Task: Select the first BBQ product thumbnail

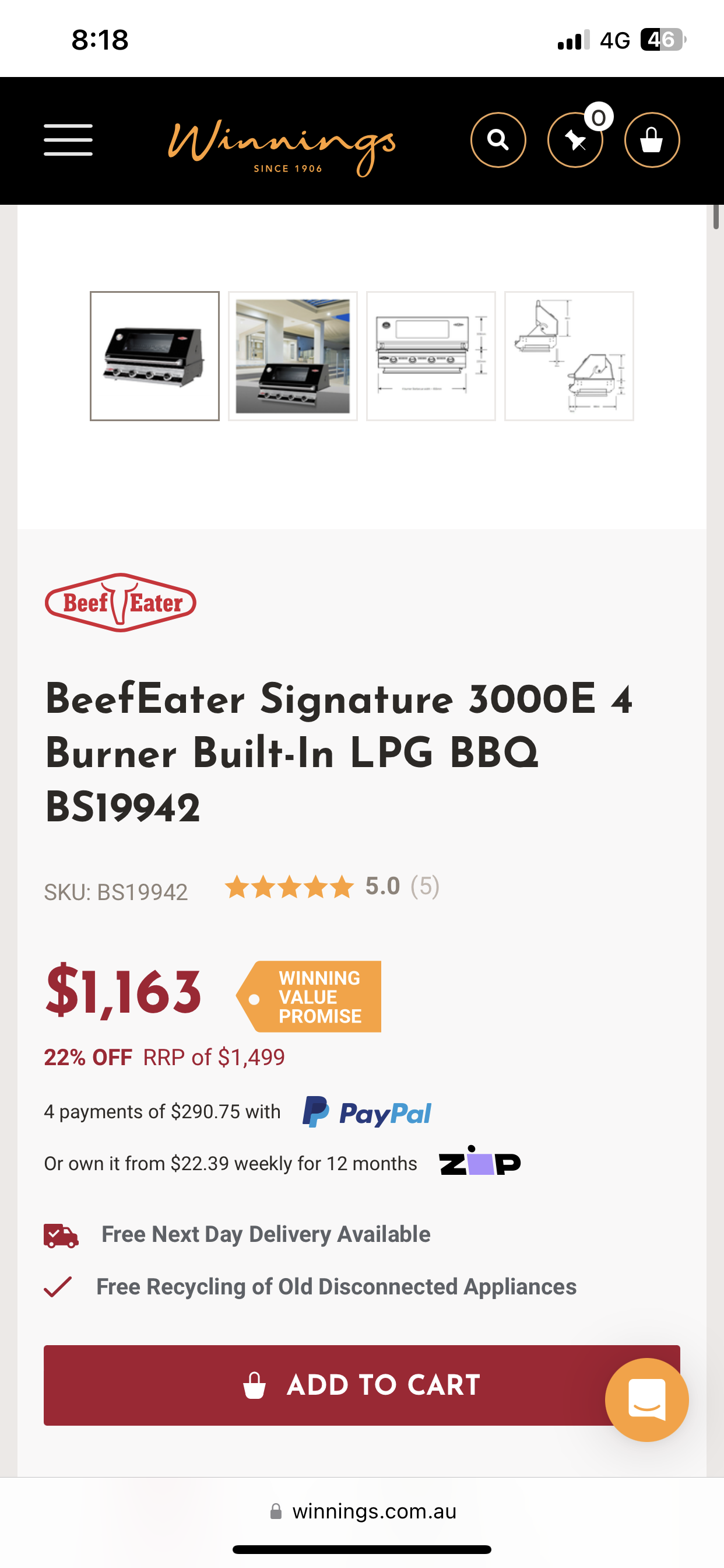Action: (154, 356)
